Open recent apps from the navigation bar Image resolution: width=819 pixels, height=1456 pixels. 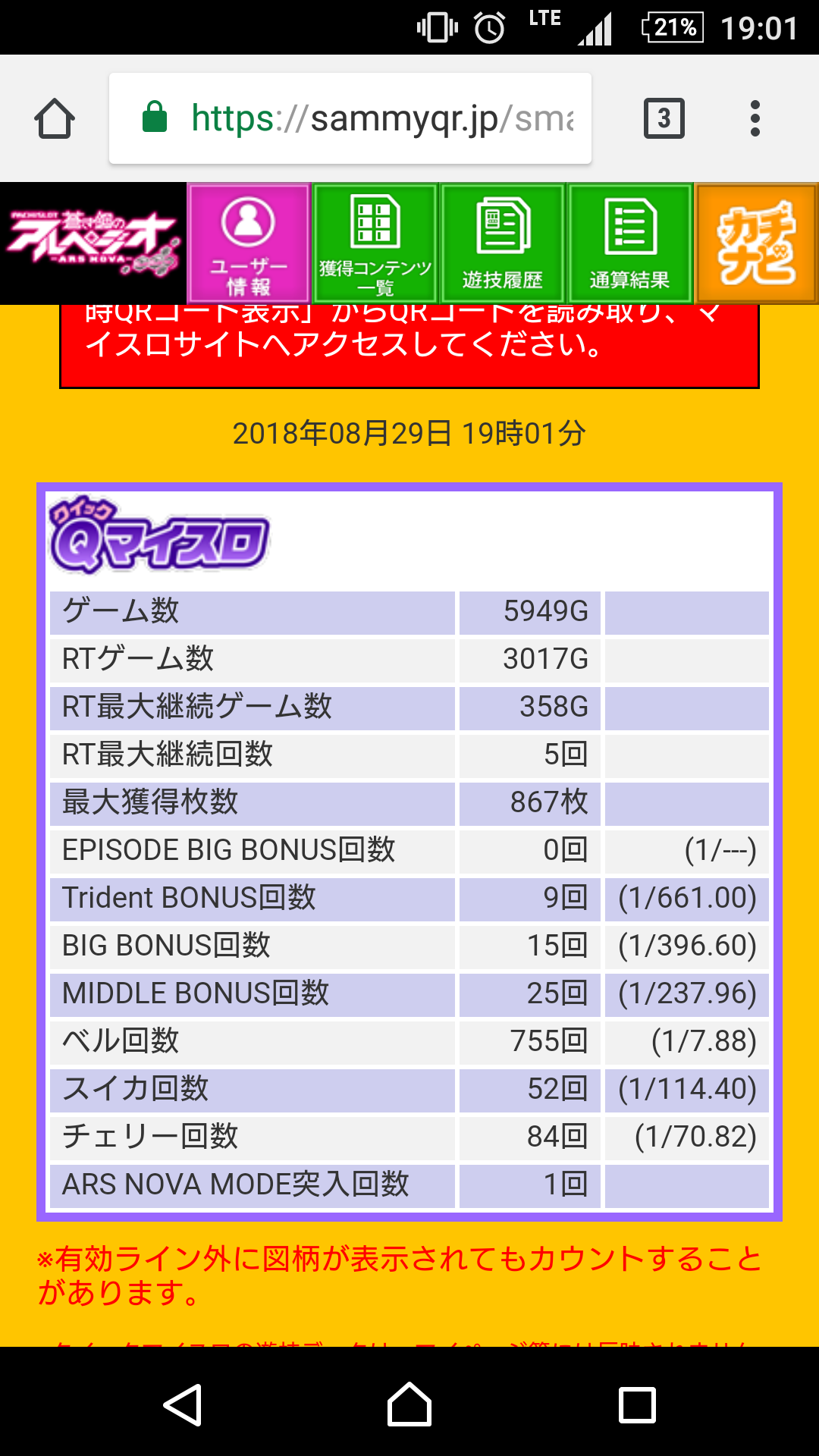(637, 1404)
